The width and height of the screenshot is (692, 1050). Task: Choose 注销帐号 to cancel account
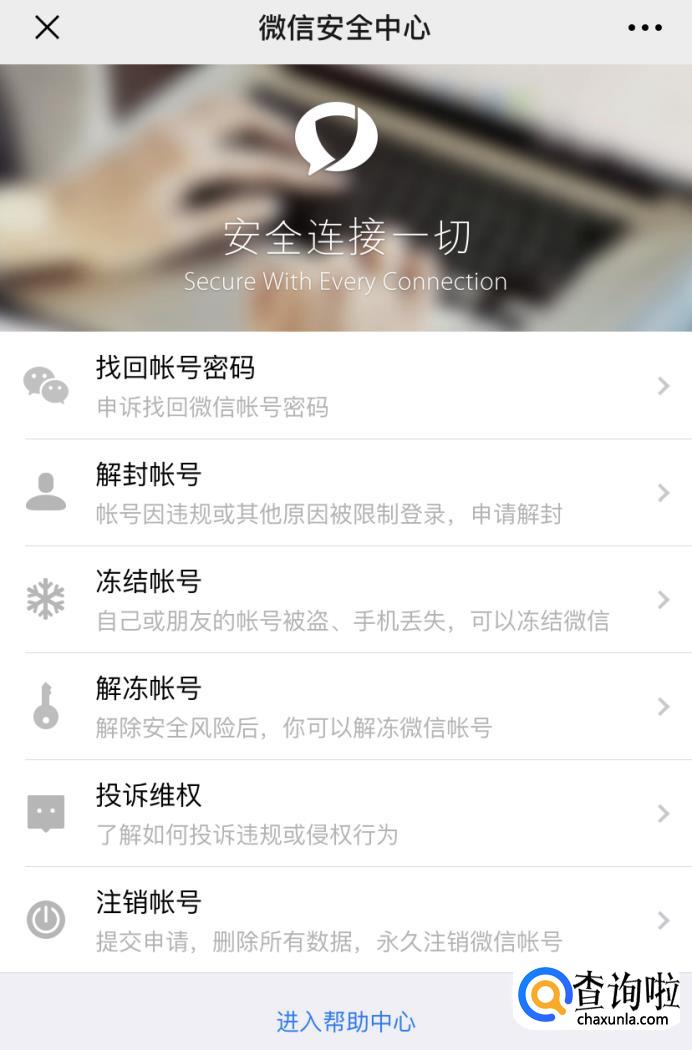click(x=346, y=920)
